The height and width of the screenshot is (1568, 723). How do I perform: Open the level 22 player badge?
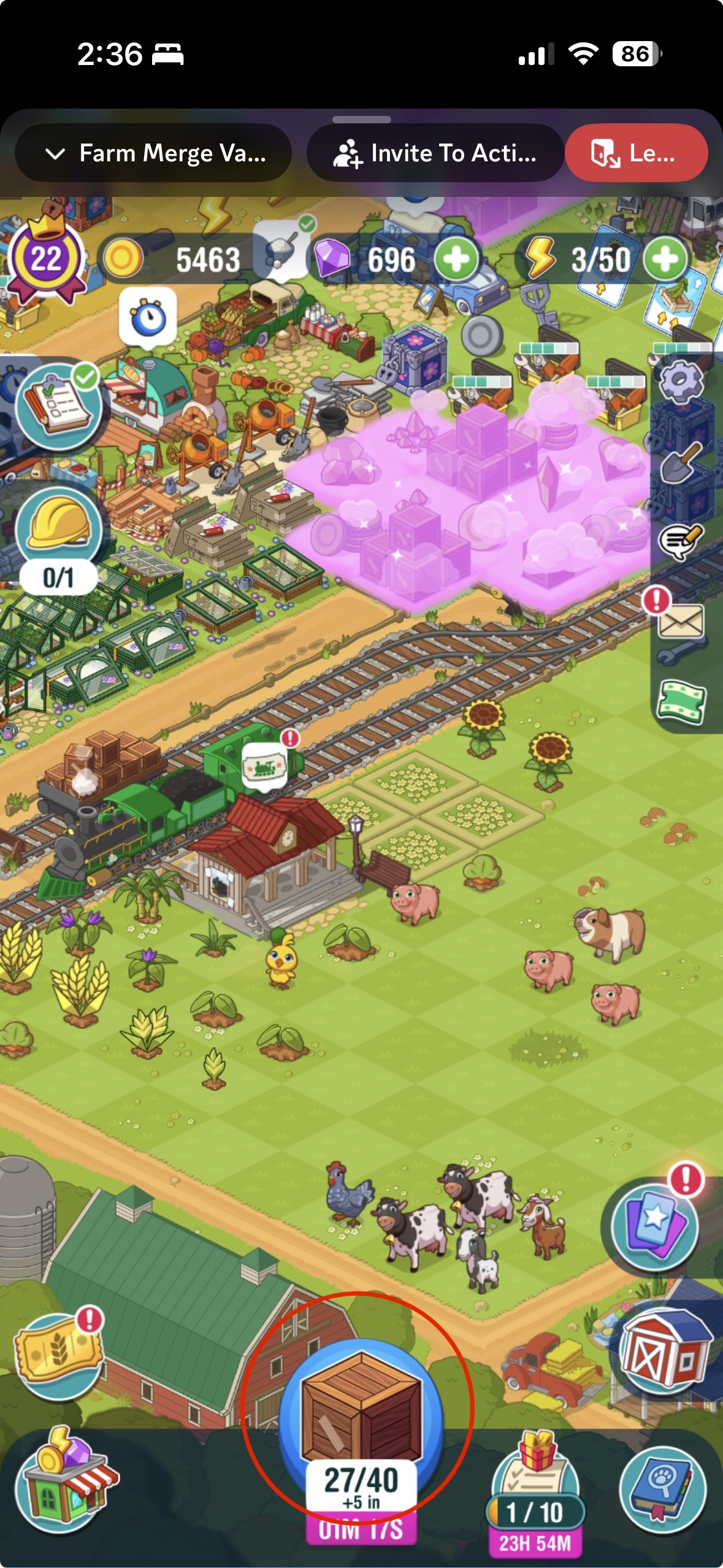(45, 259)
